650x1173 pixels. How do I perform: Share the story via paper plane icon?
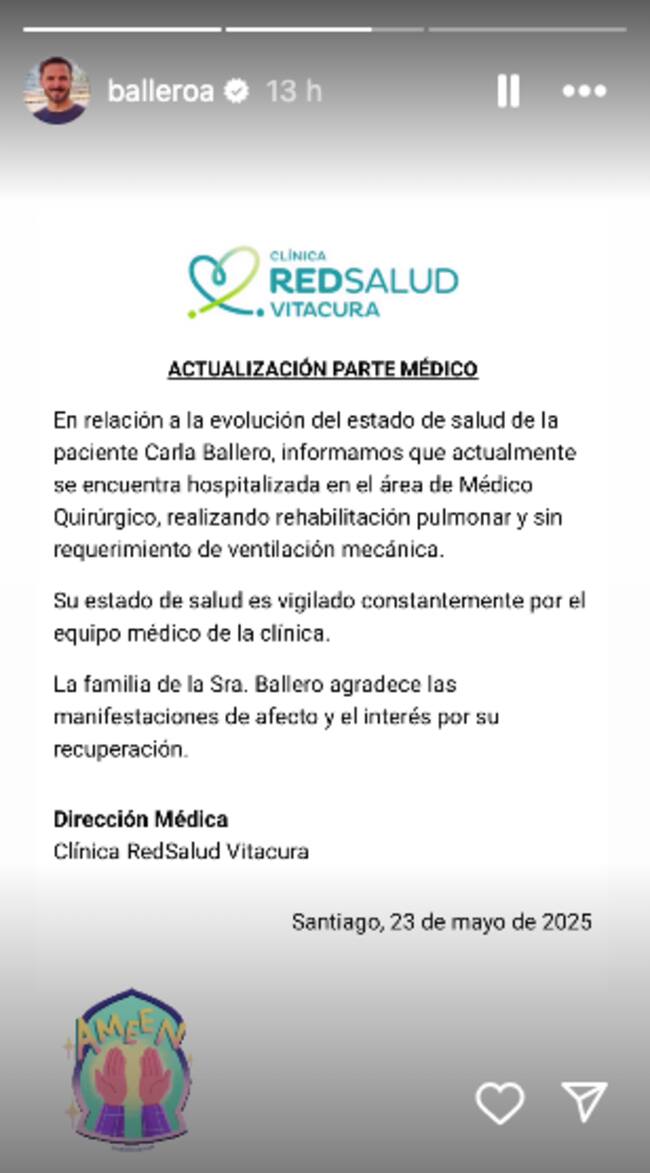click(x=585, y=1101)
